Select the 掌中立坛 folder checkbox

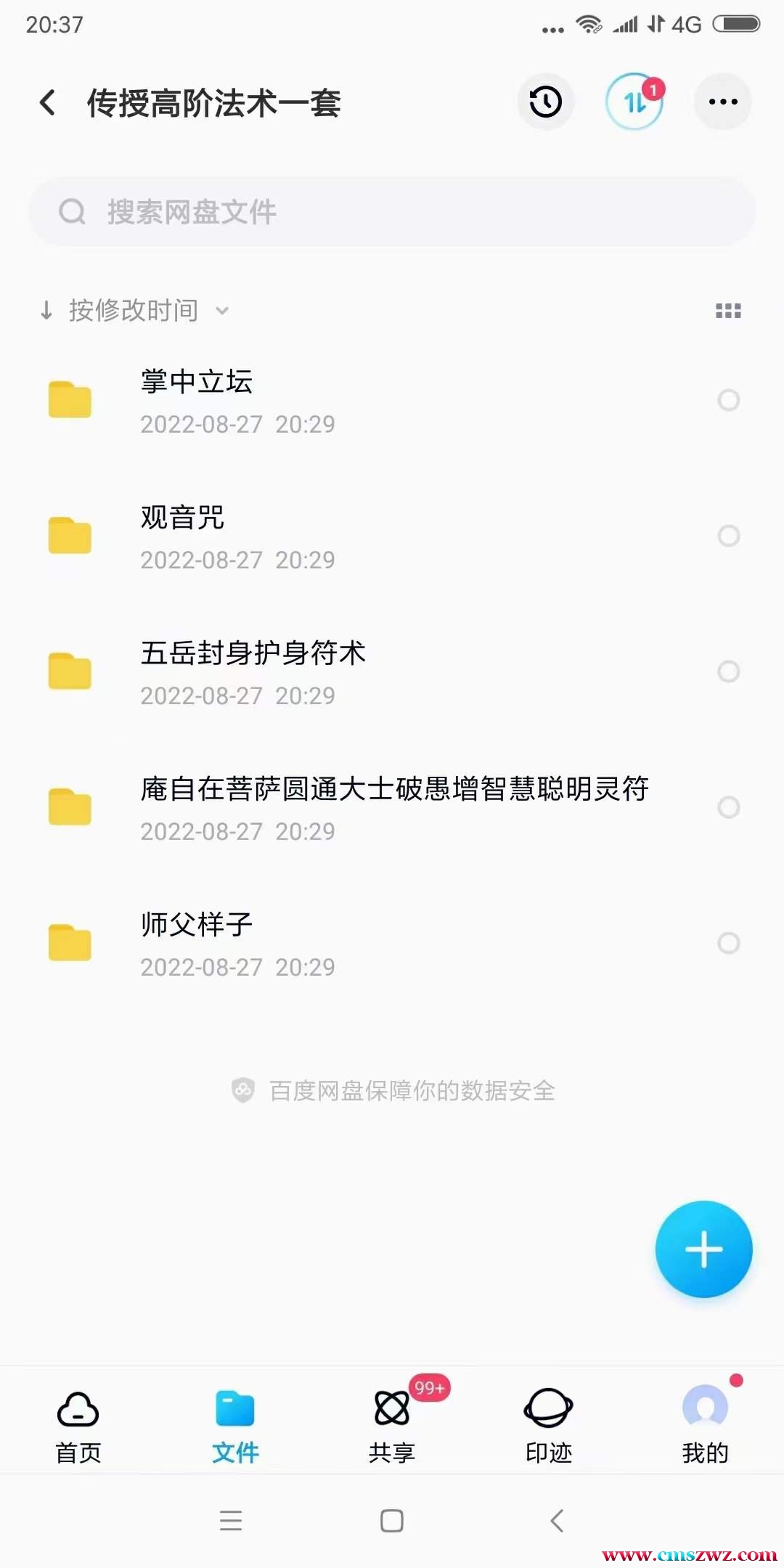point(728,400)
